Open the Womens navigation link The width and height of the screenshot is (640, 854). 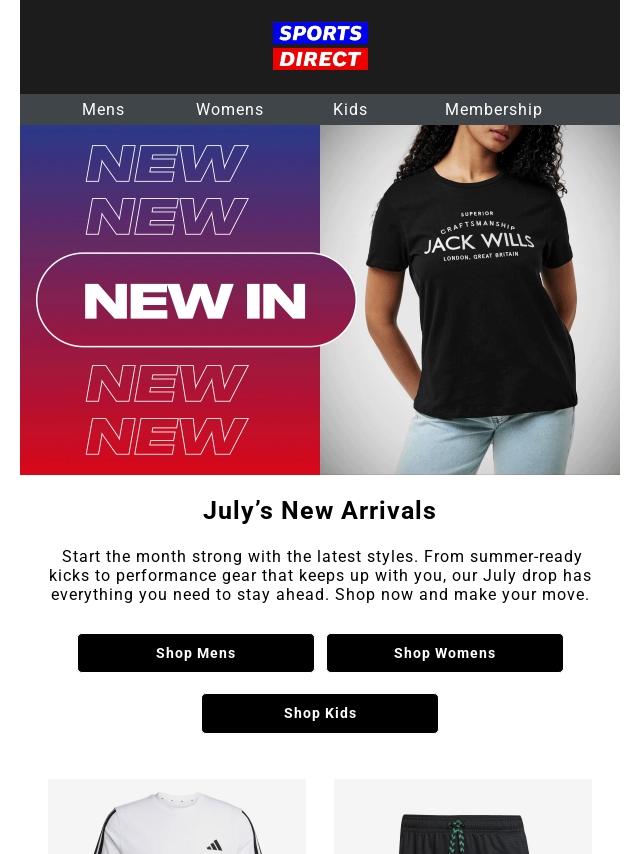(229, 110)
